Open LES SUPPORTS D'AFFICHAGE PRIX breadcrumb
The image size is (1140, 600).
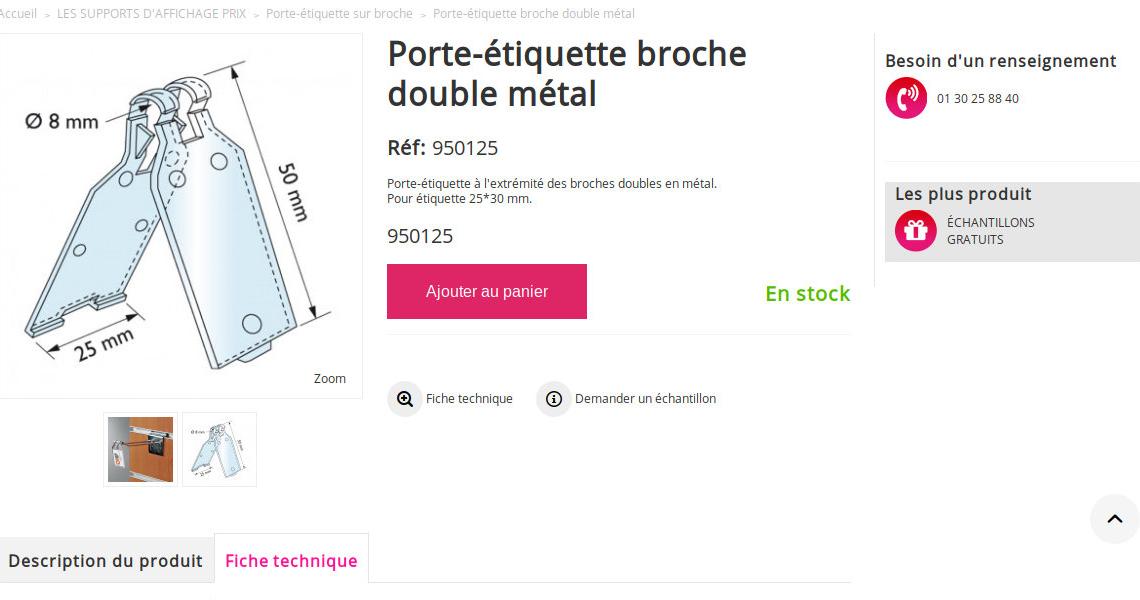click(x=151, y=14)
